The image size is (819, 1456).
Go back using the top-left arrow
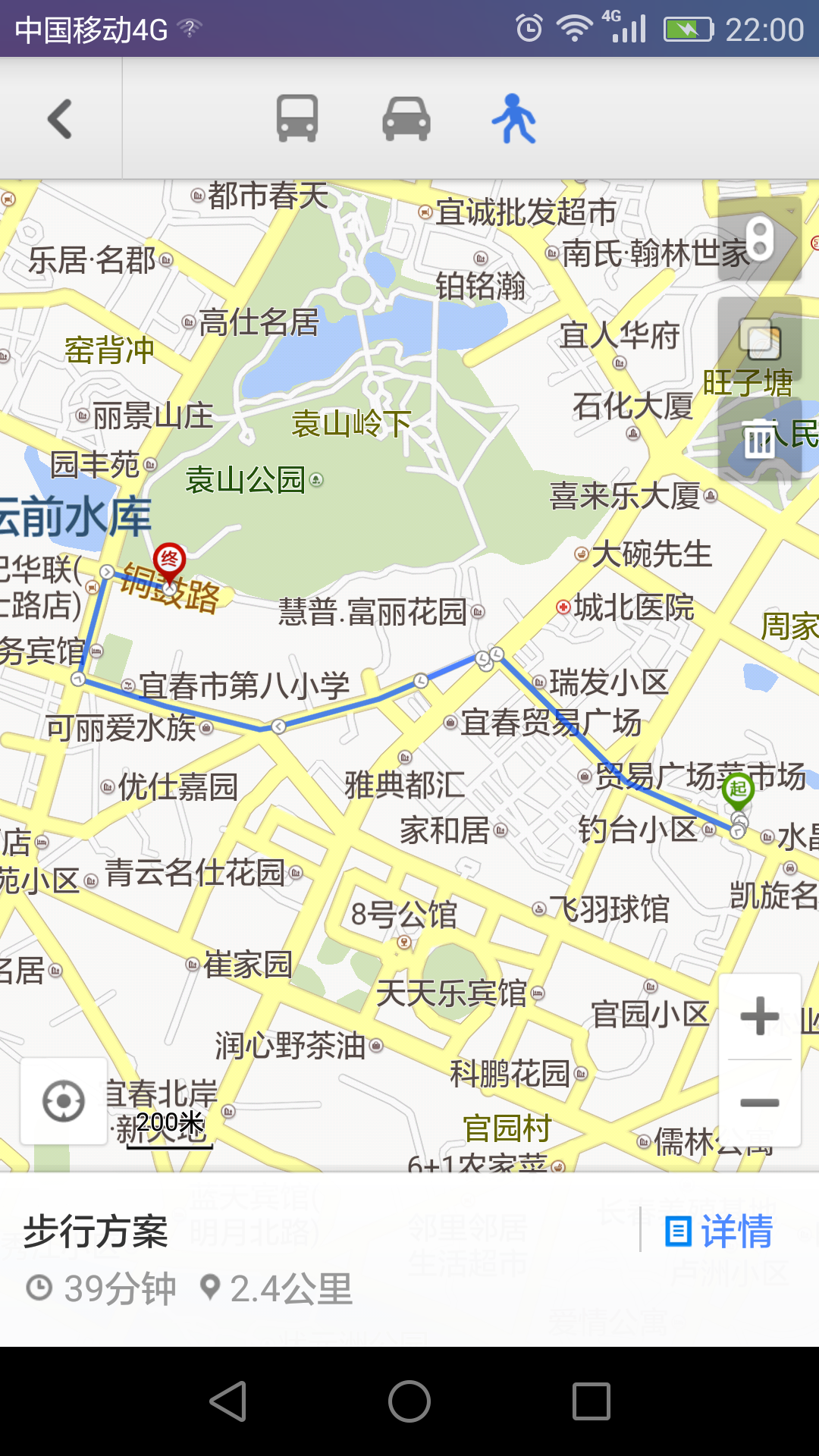click(x=61, y=119)
